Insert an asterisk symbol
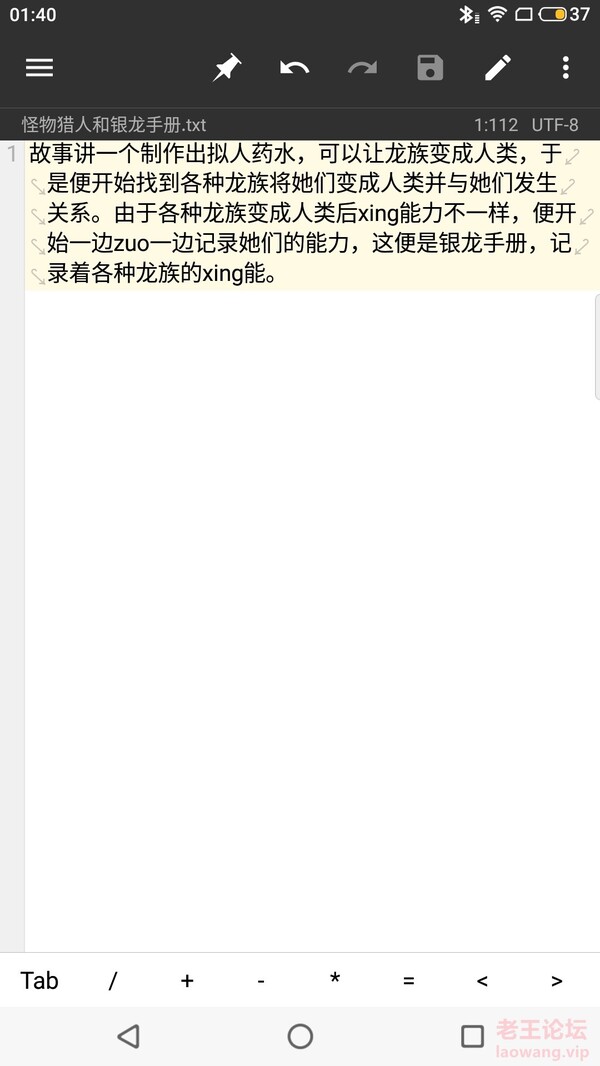 tap(335, 981)
